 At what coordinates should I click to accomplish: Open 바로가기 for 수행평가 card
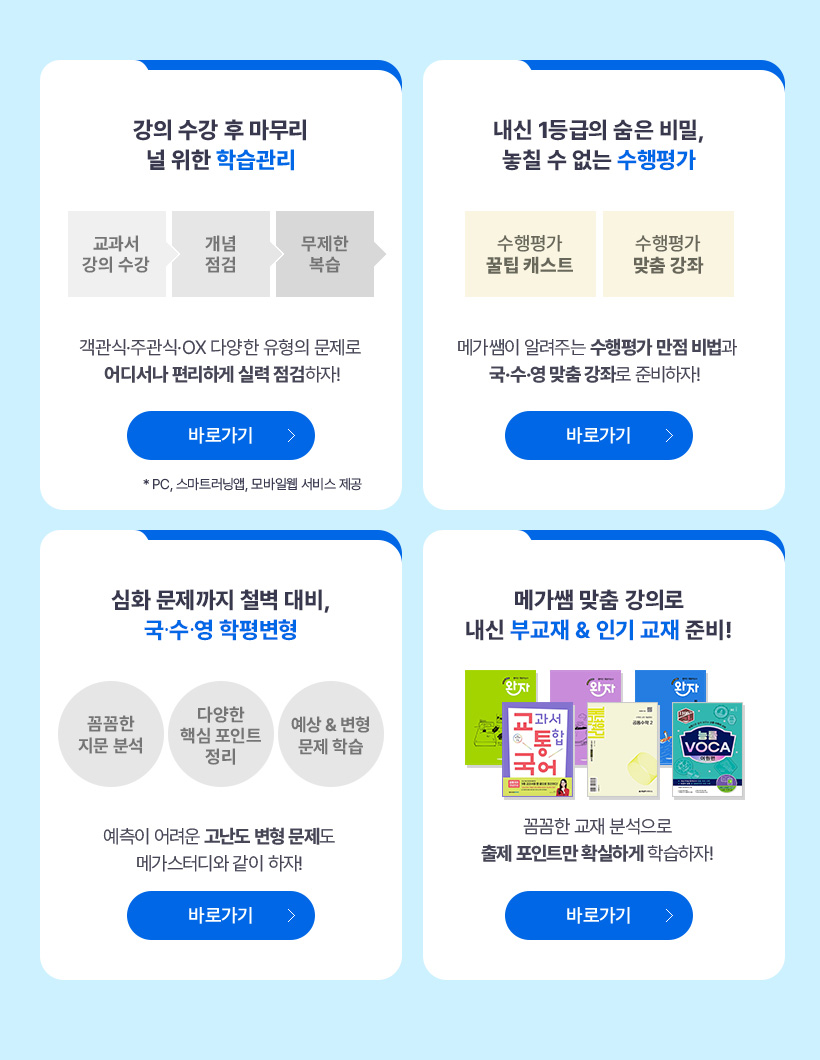[x=598, y=435]
